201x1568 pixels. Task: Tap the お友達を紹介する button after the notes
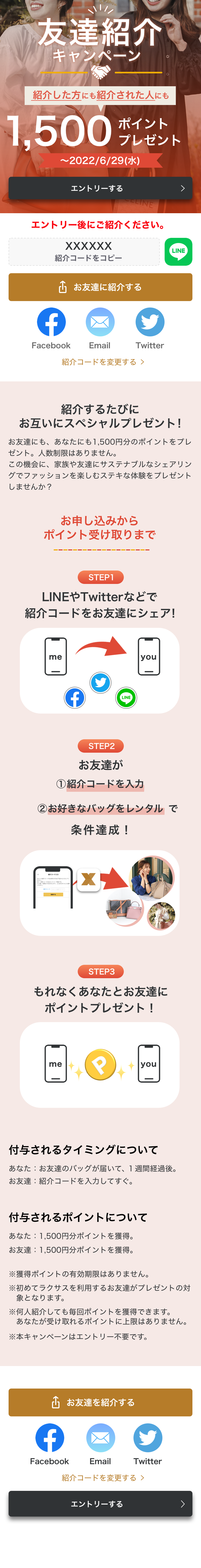coord(100,1402)
